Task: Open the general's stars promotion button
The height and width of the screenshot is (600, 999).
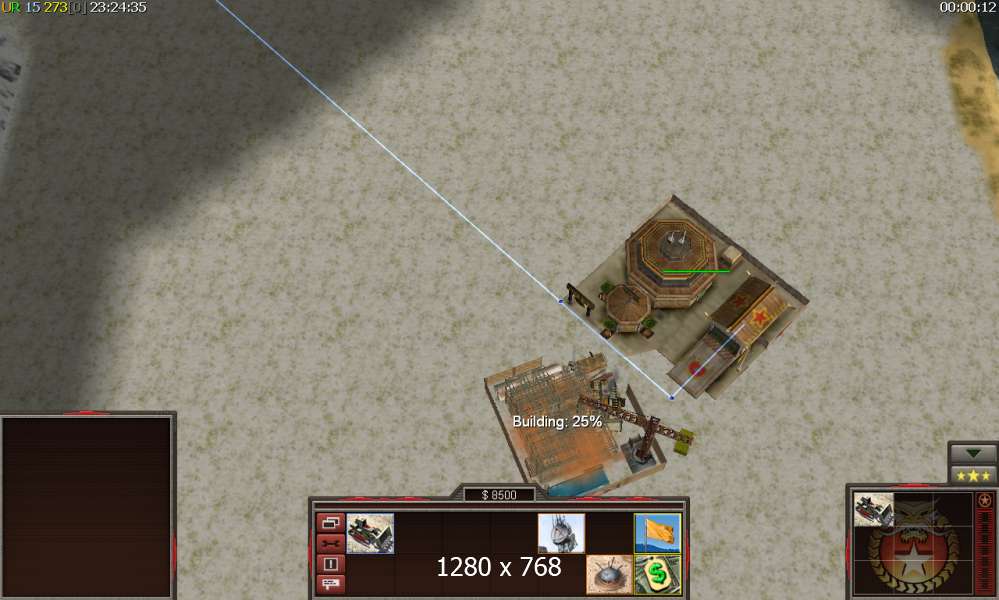Action: point(973,476)
